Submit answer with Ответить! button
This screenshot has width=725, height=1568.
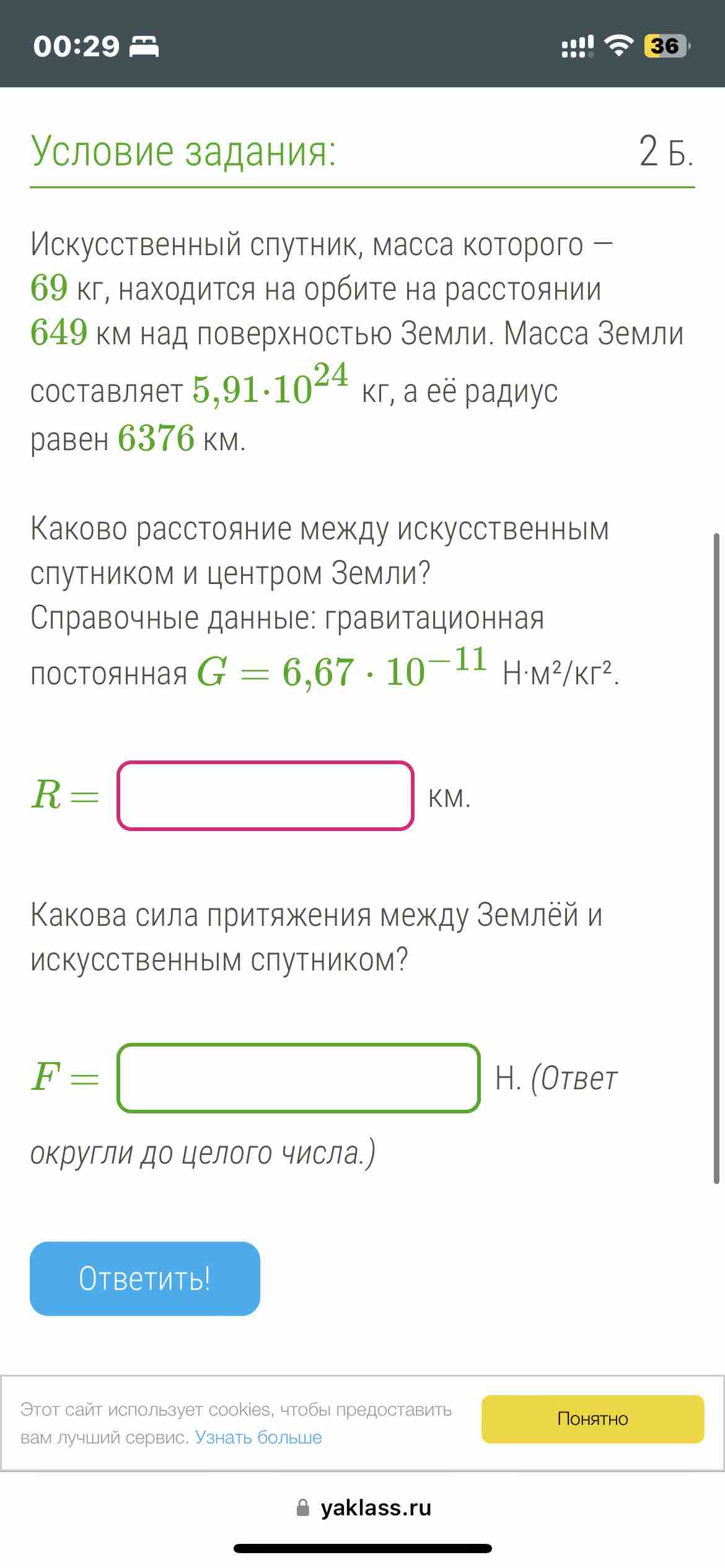tap(144, 1279)
